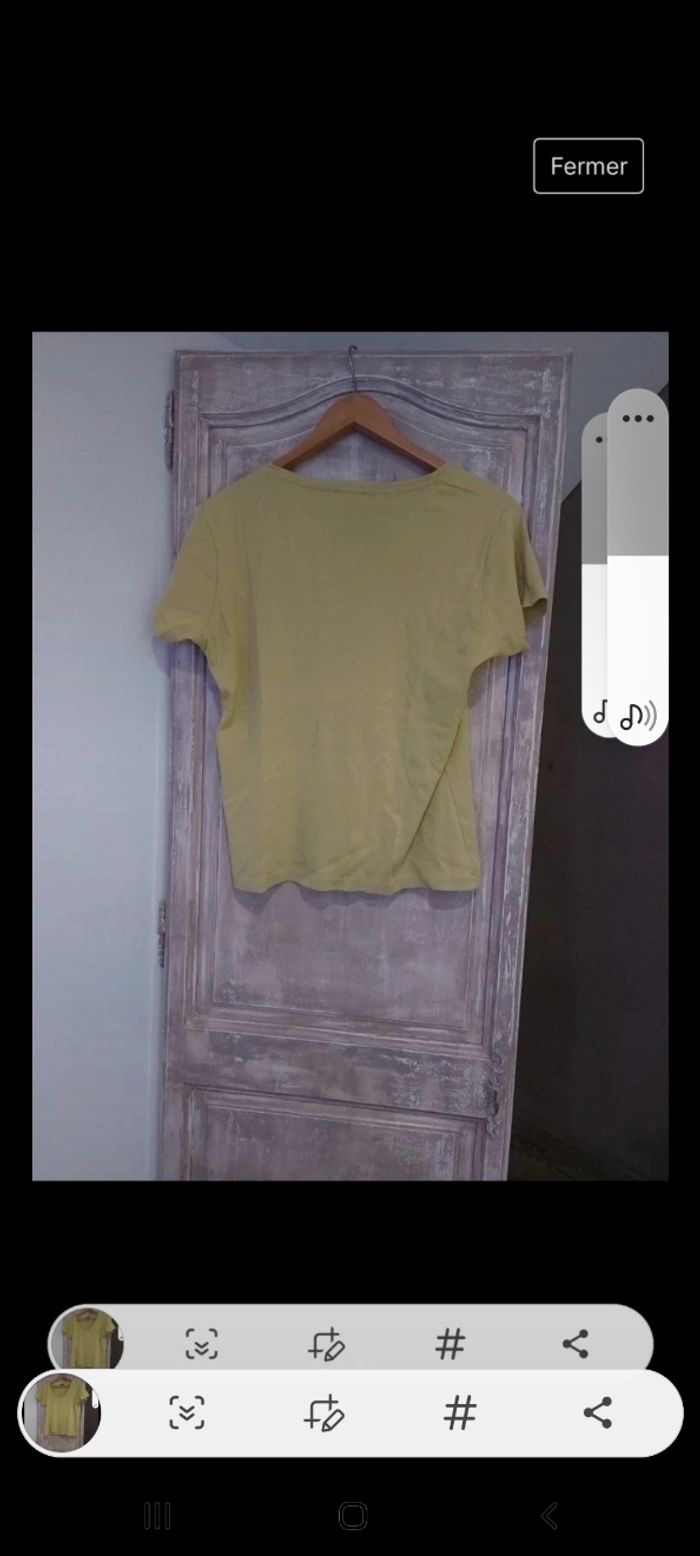Close the image viewer with Fermer

pyautogui.click(x=588, y=166)
